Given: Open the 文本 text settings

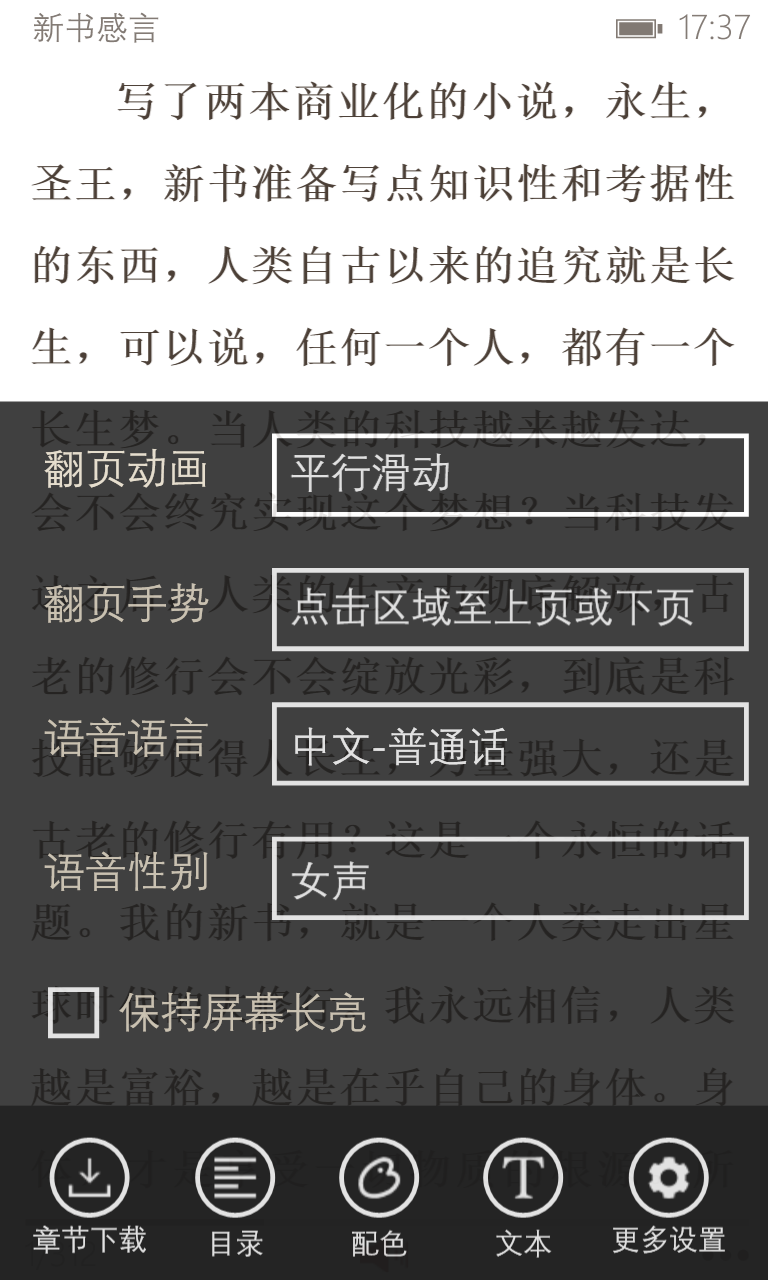Looking at the screenshot, I should [x=523, y=1178].
